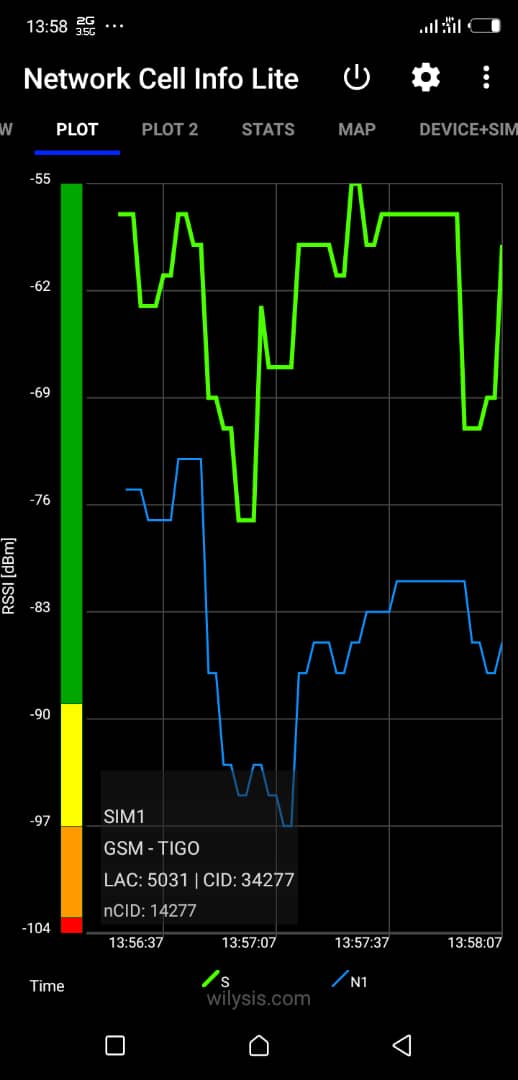Open the recent apps view

click(115, 1046)
